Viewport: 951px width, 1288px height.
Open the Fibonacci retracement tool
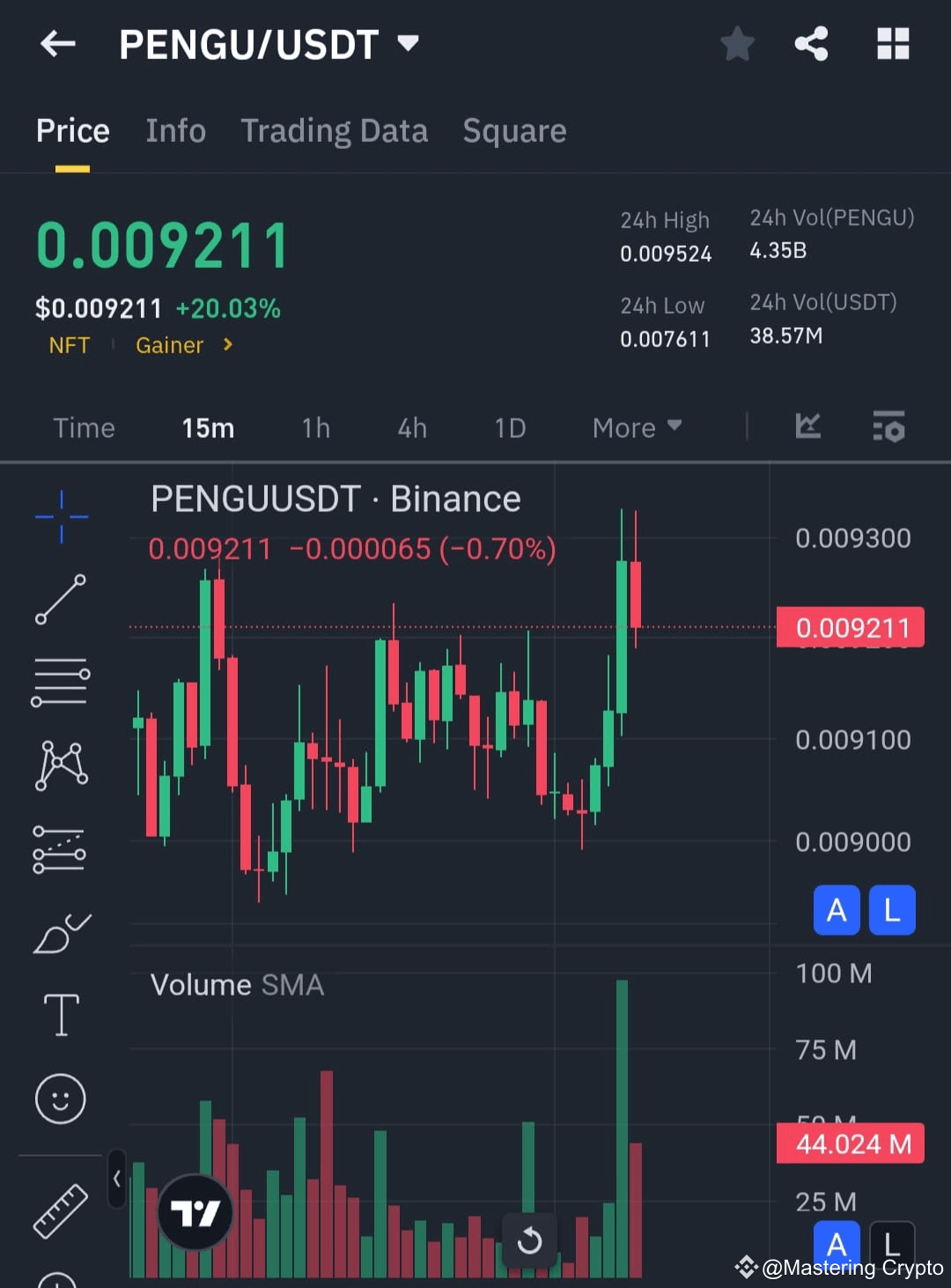(61, 681)
